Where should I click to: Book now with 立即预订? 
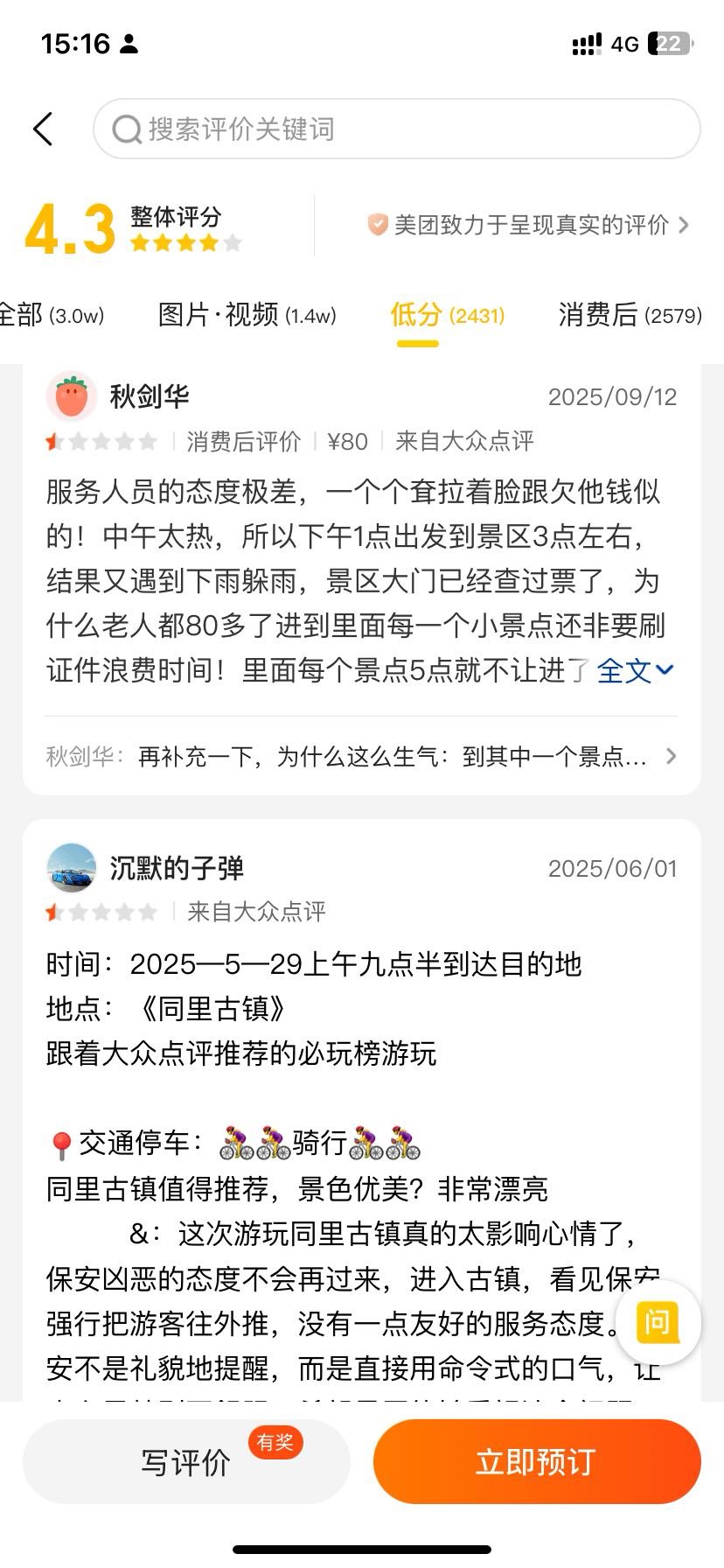pyautogui.click(x=536, y=1461)
